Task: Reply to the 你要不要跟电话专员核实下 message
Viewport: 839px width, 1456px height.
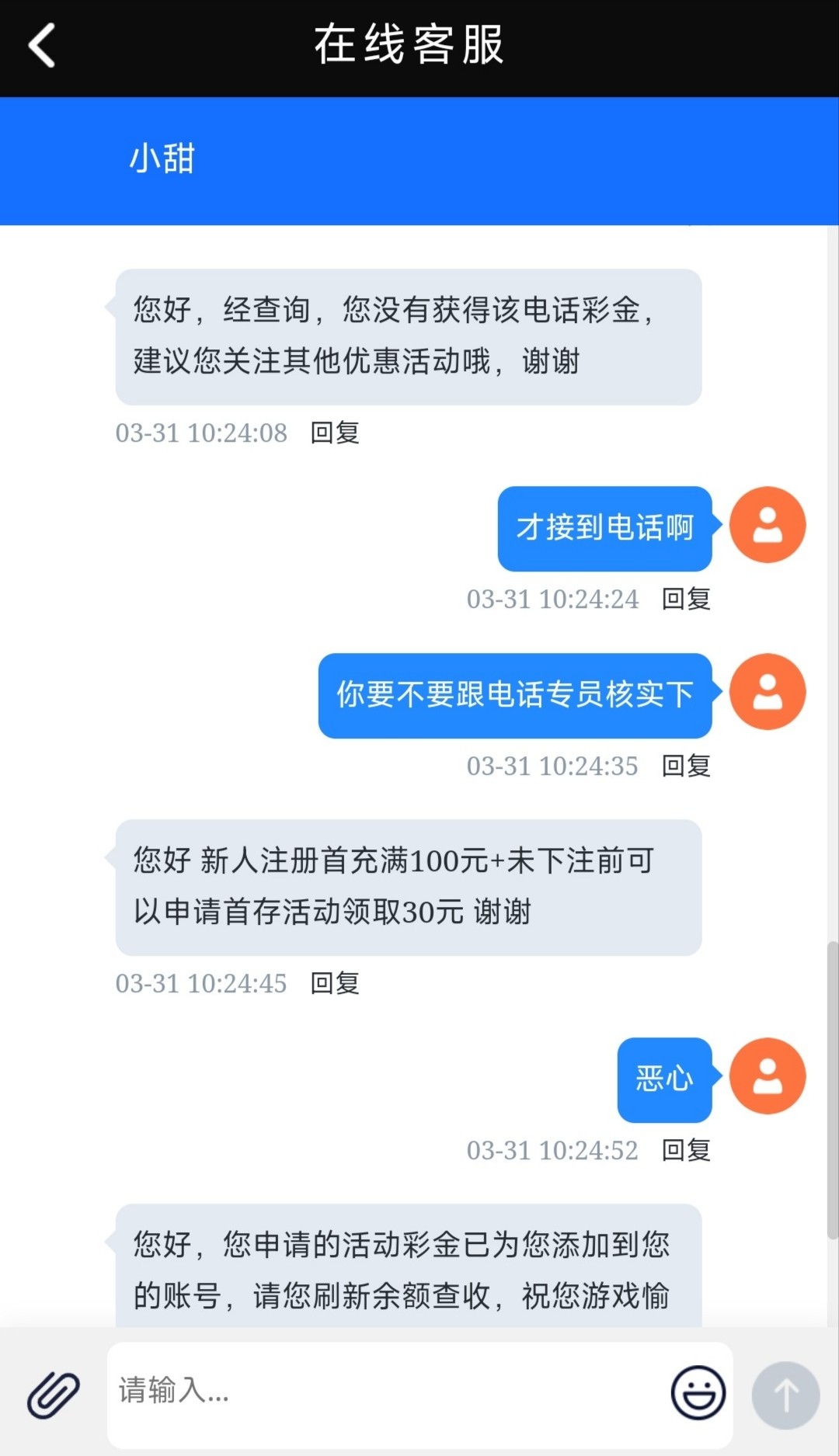Action: tap(686, 766)
